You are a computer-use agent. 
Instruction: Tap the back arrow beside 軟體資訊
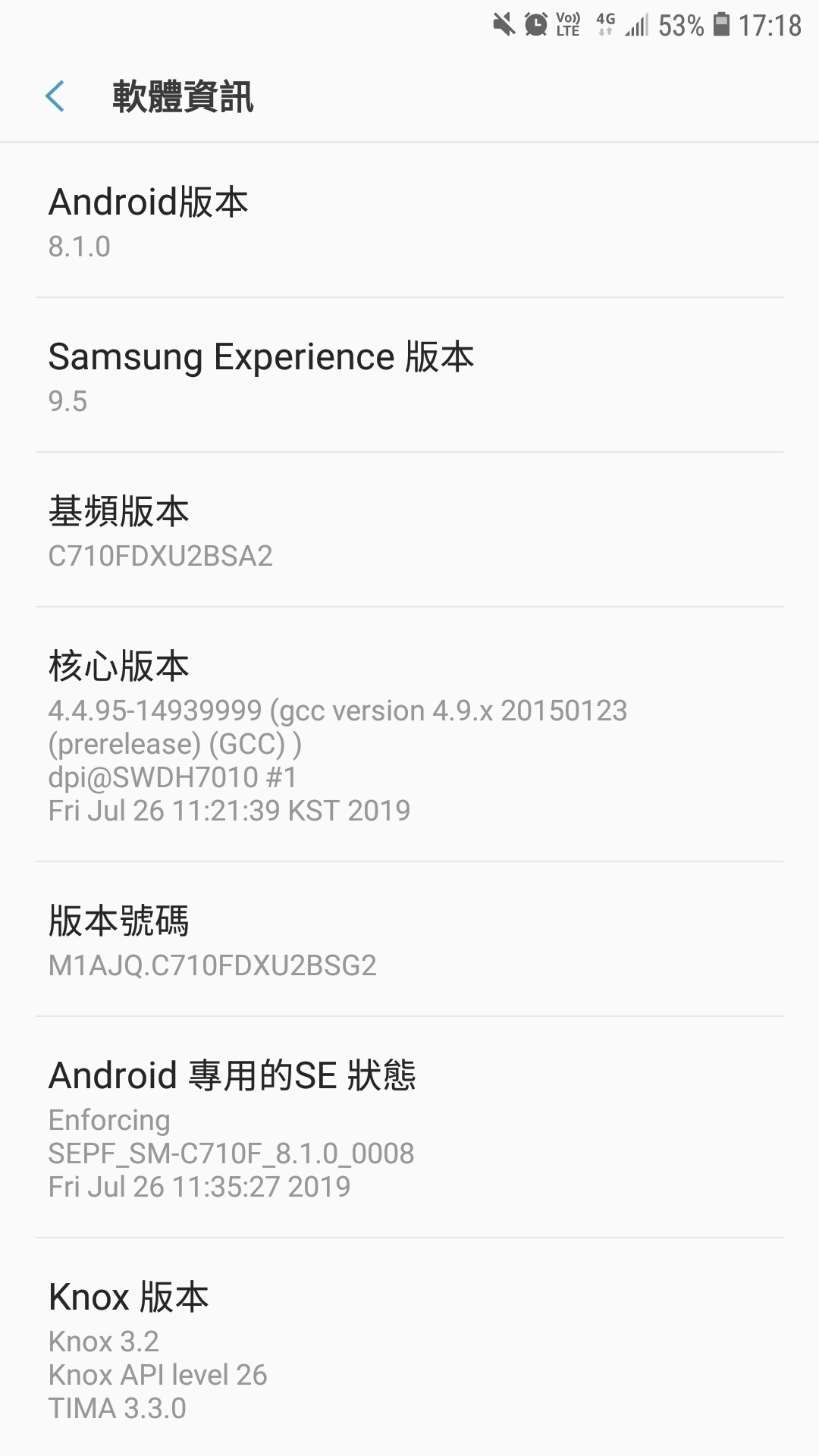pyautogui.click(x=54, y=97)
